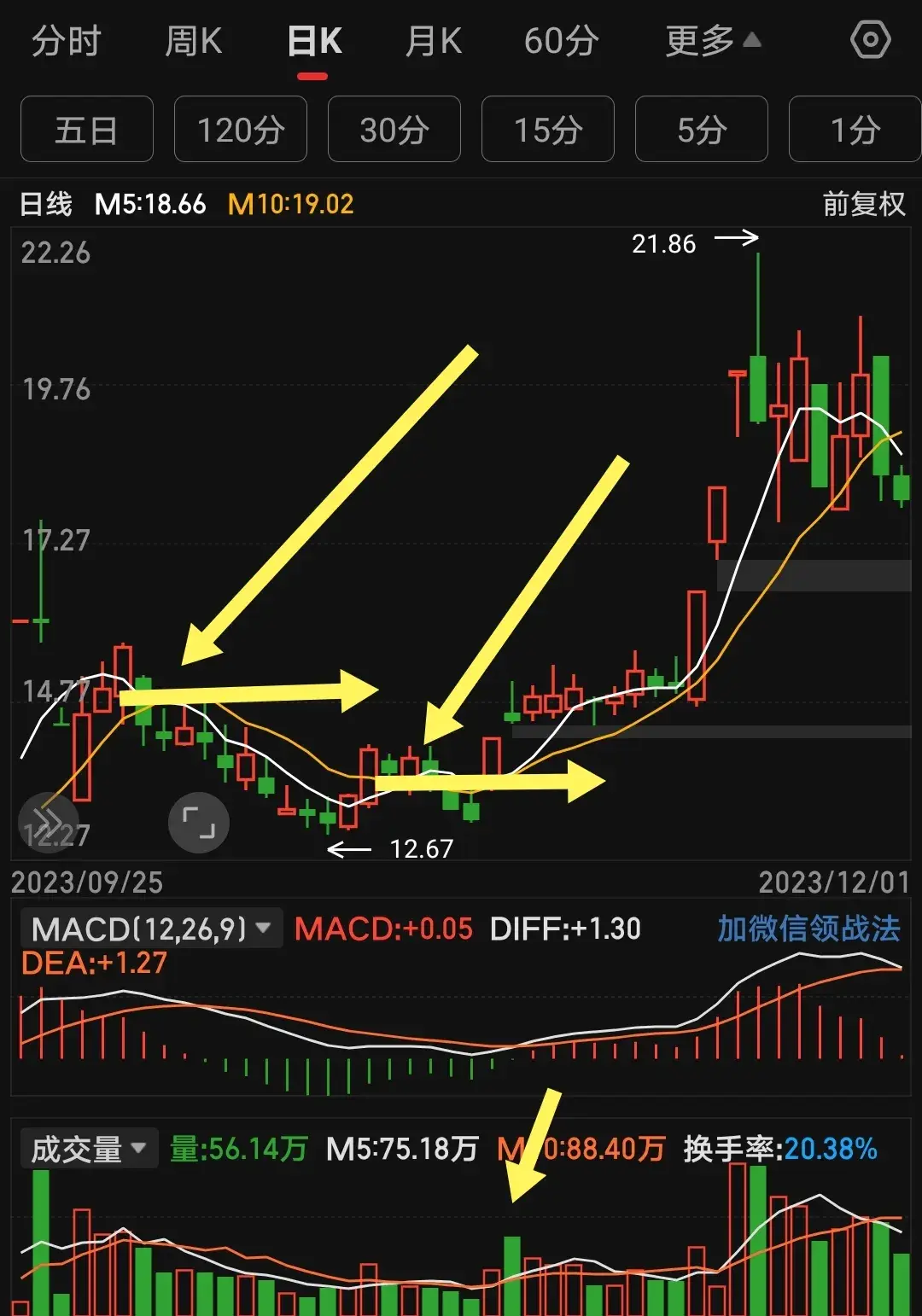
Task: Select the 五日 period button
Action: point(86,130)
